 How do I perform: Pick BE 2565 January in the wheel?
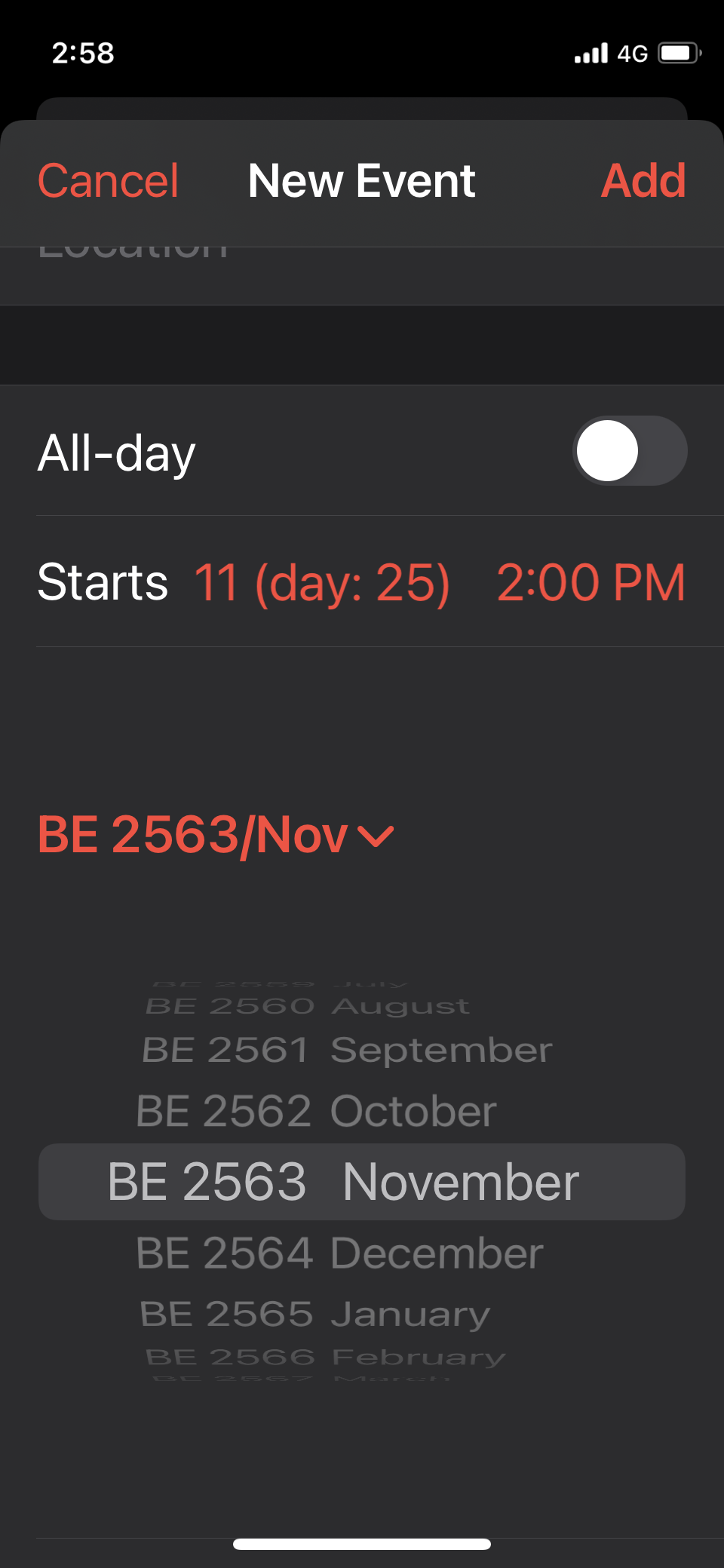[x=315, y=1314]
